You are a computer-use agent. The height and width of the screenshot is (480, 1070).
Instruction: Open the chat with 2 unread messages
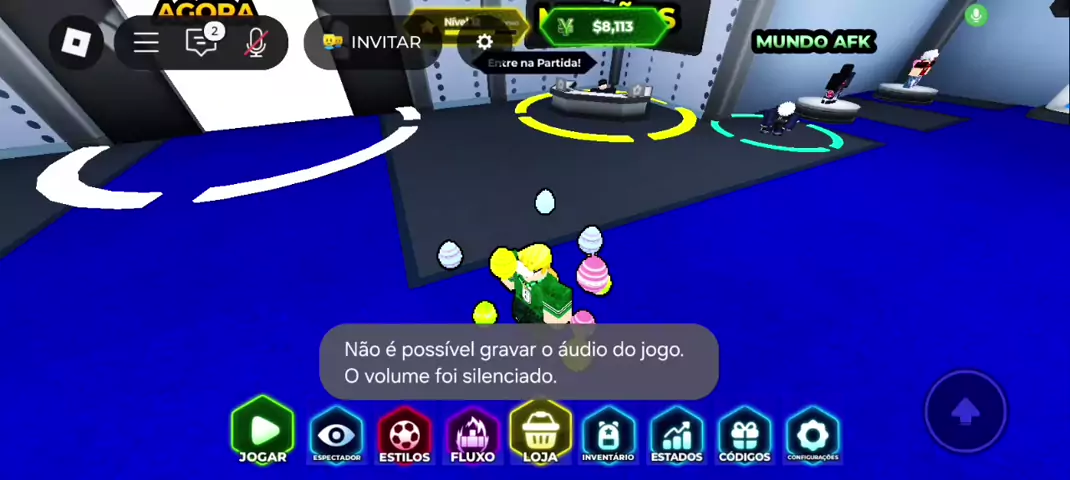point(202,42)
